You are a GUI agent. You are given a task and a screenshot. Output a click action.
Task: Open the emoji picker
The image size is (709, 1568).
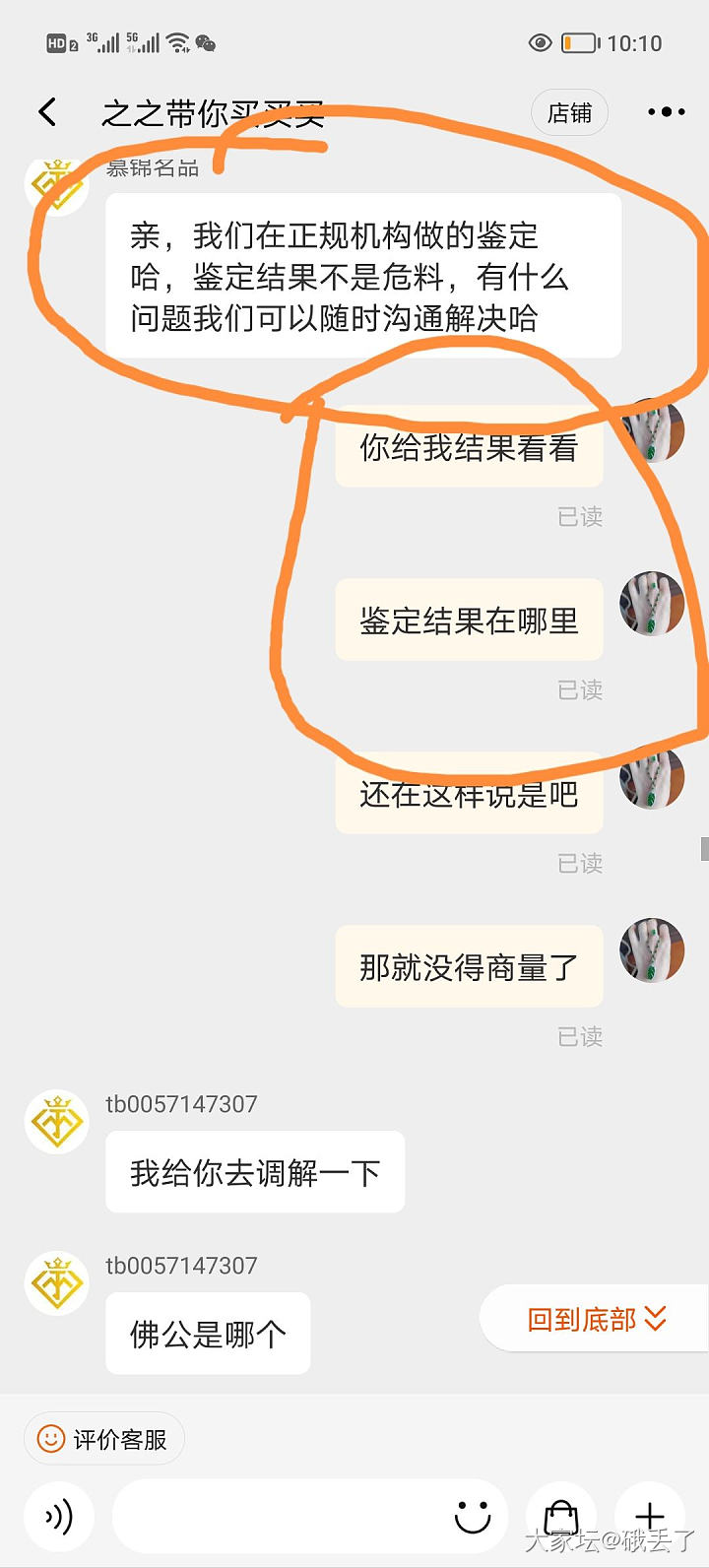click(472, 1517)
